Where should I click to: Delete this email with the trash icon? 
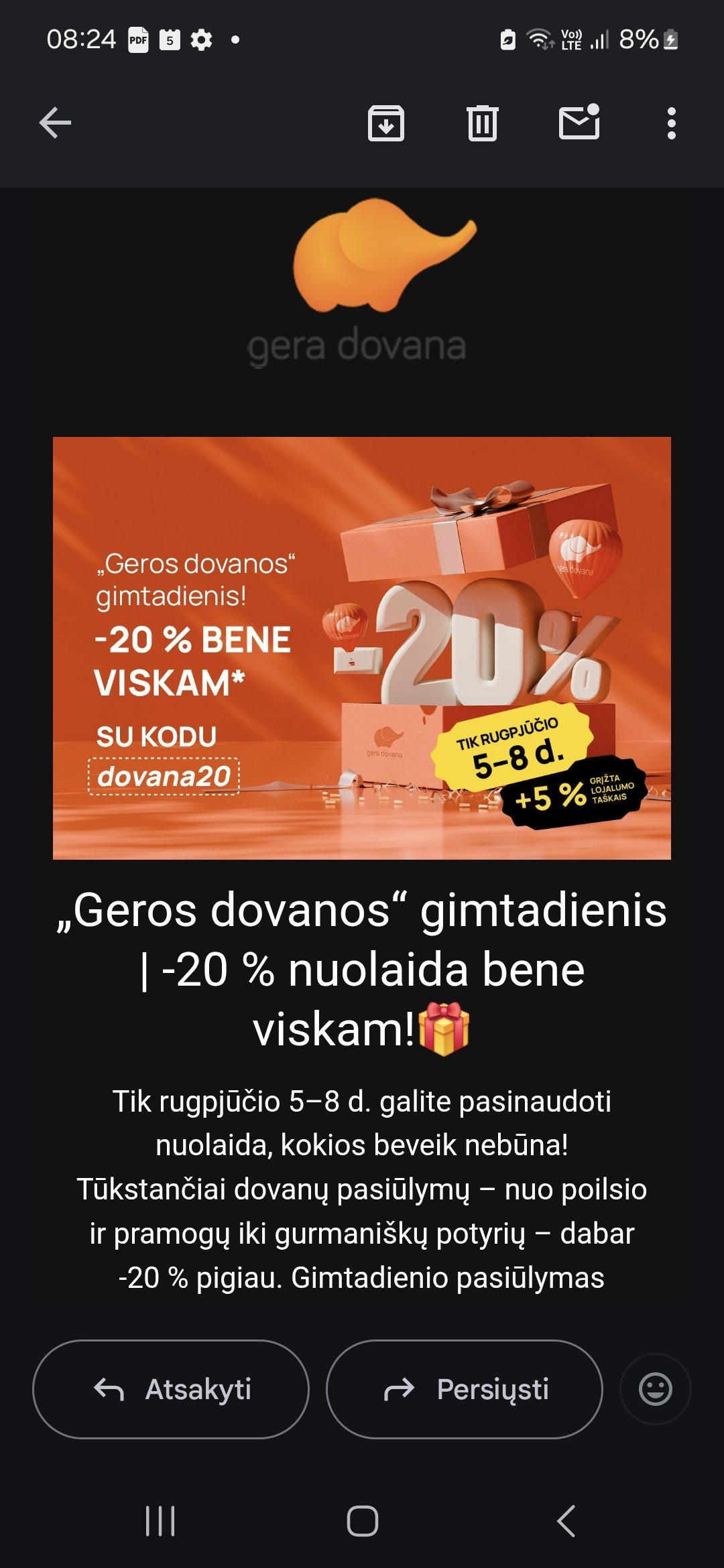(x=483, y=123)
